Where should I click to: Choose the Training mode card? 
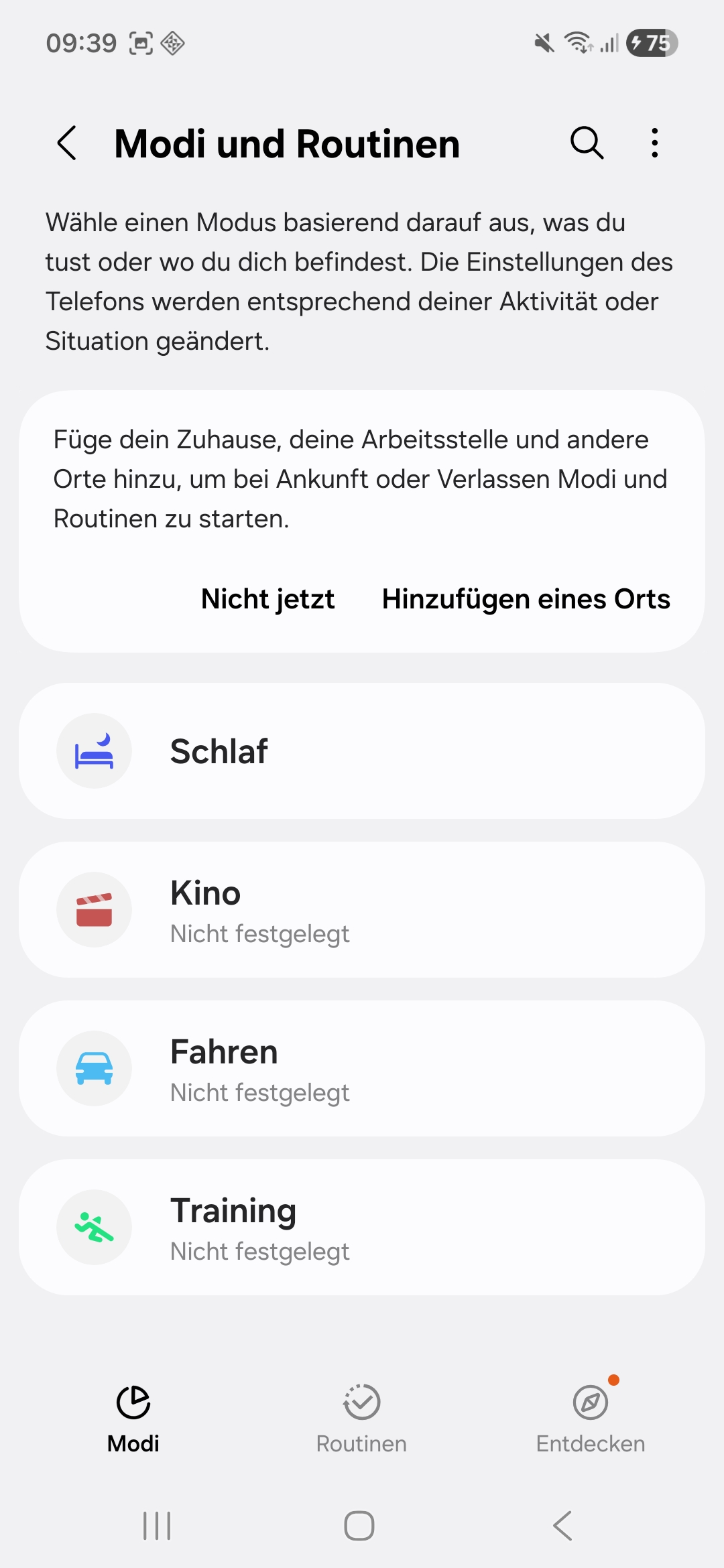[362, 1227]
